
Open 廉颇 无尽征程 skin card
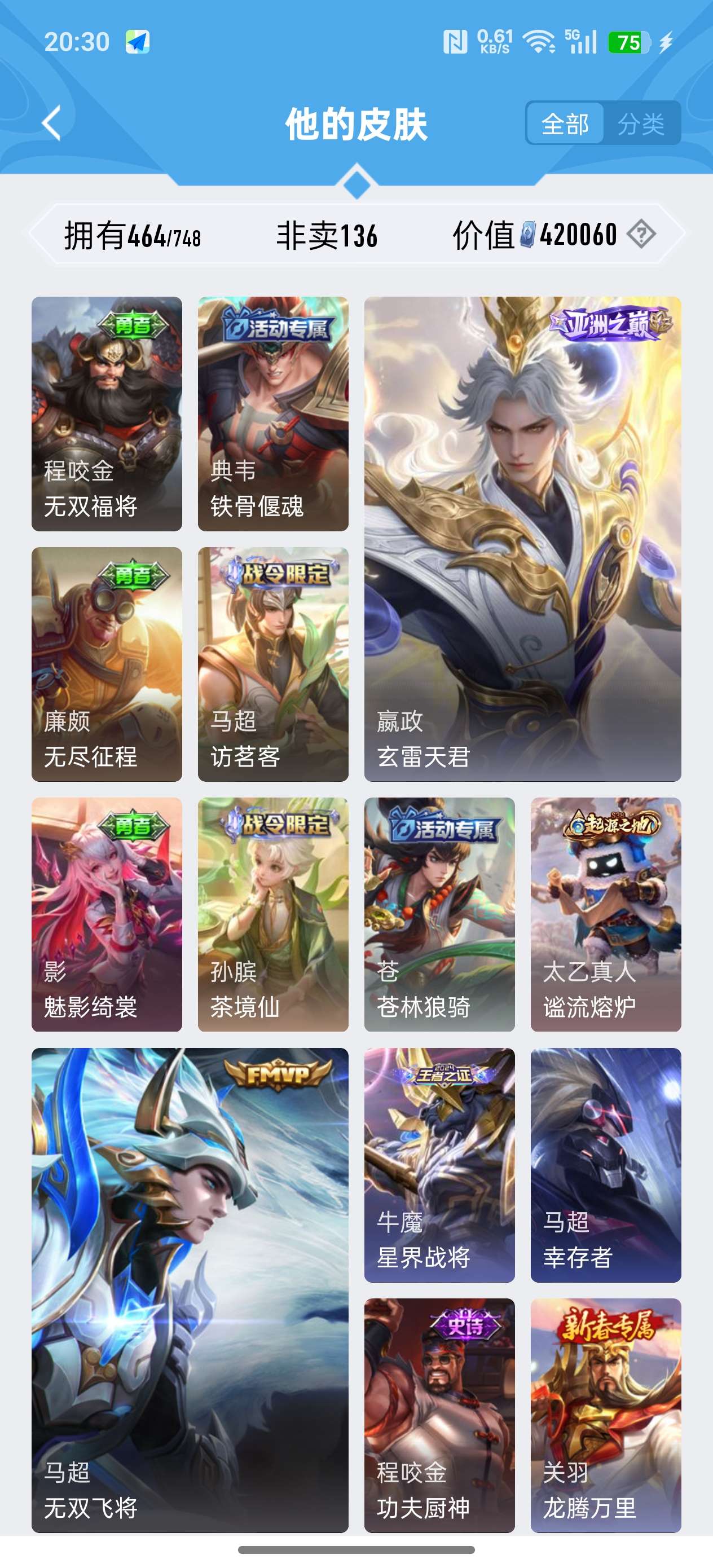pyautogui.click(x=107, y=664)
